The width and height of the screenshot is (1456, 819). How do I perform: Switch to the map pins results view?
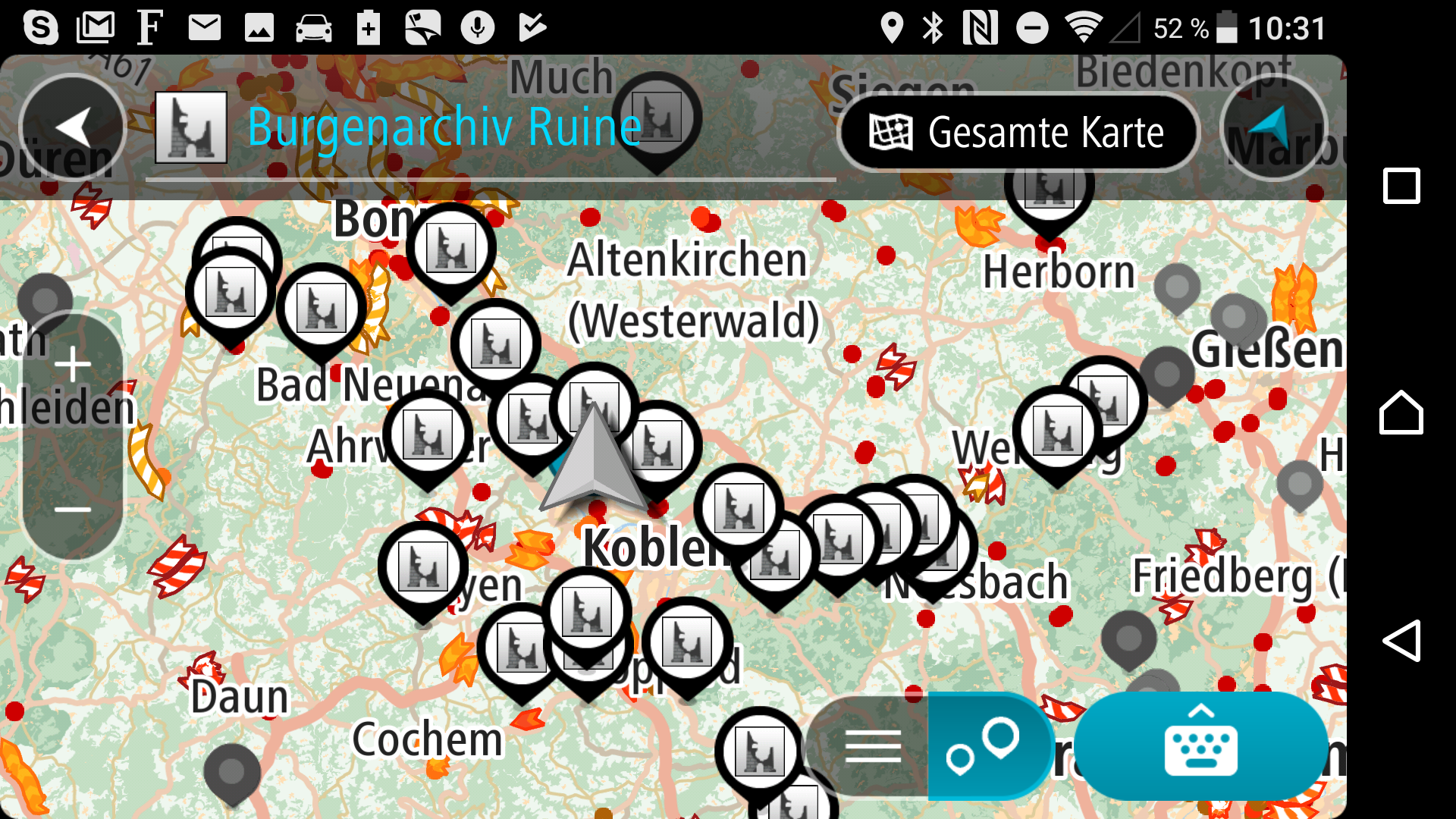pos(984,747)
